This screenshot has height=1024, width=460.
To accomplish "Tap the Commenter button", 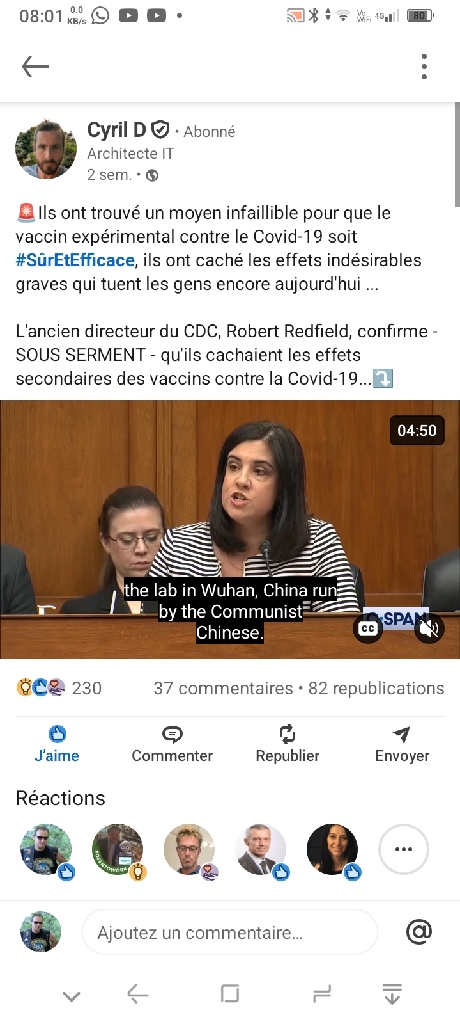I will point(172,744).
